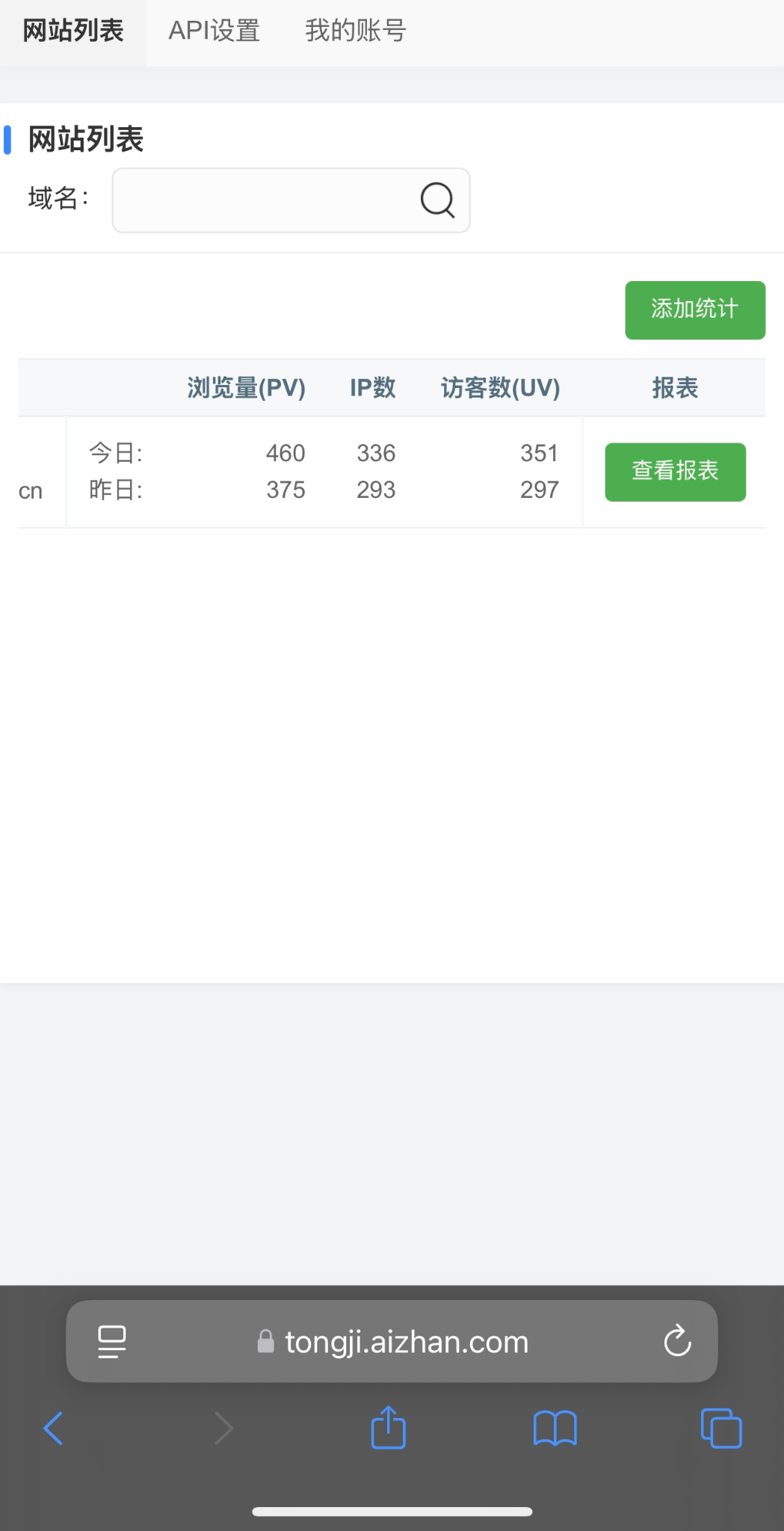The width and height of the screenshot is (784, 1531).
Task: Focus the 域名 search field
Action: point(262,200)
